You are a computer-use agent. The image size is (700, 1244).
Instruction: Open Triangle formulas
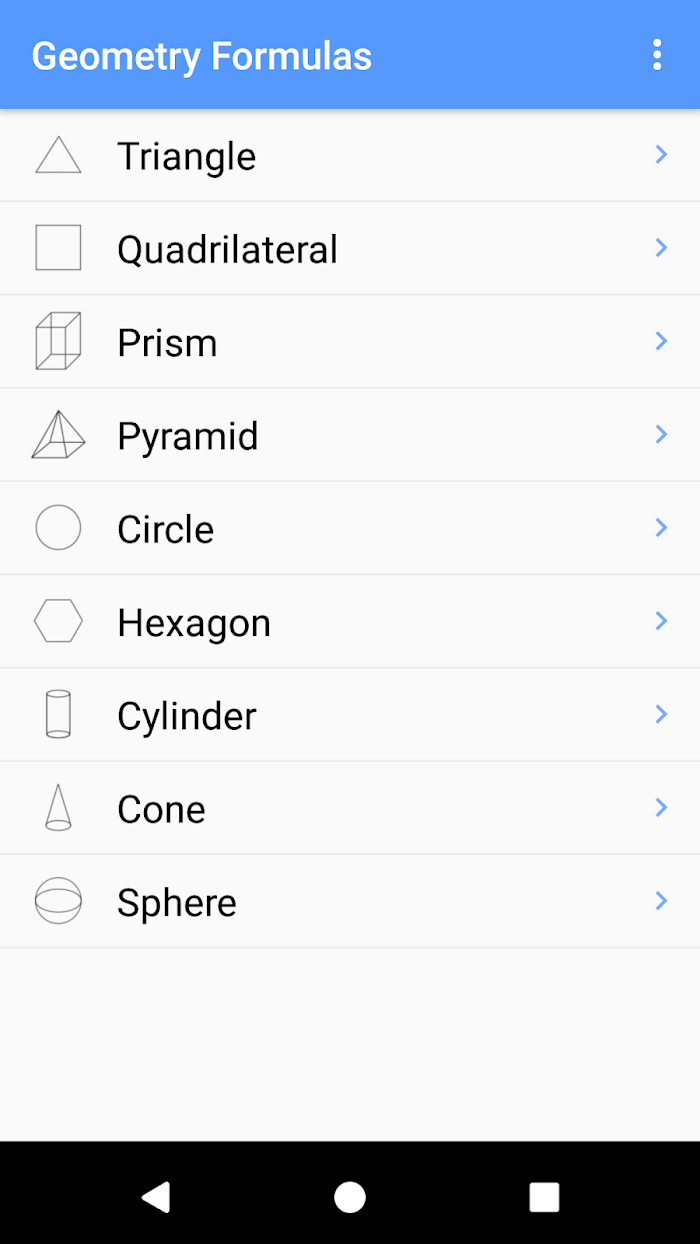point(350,155)
